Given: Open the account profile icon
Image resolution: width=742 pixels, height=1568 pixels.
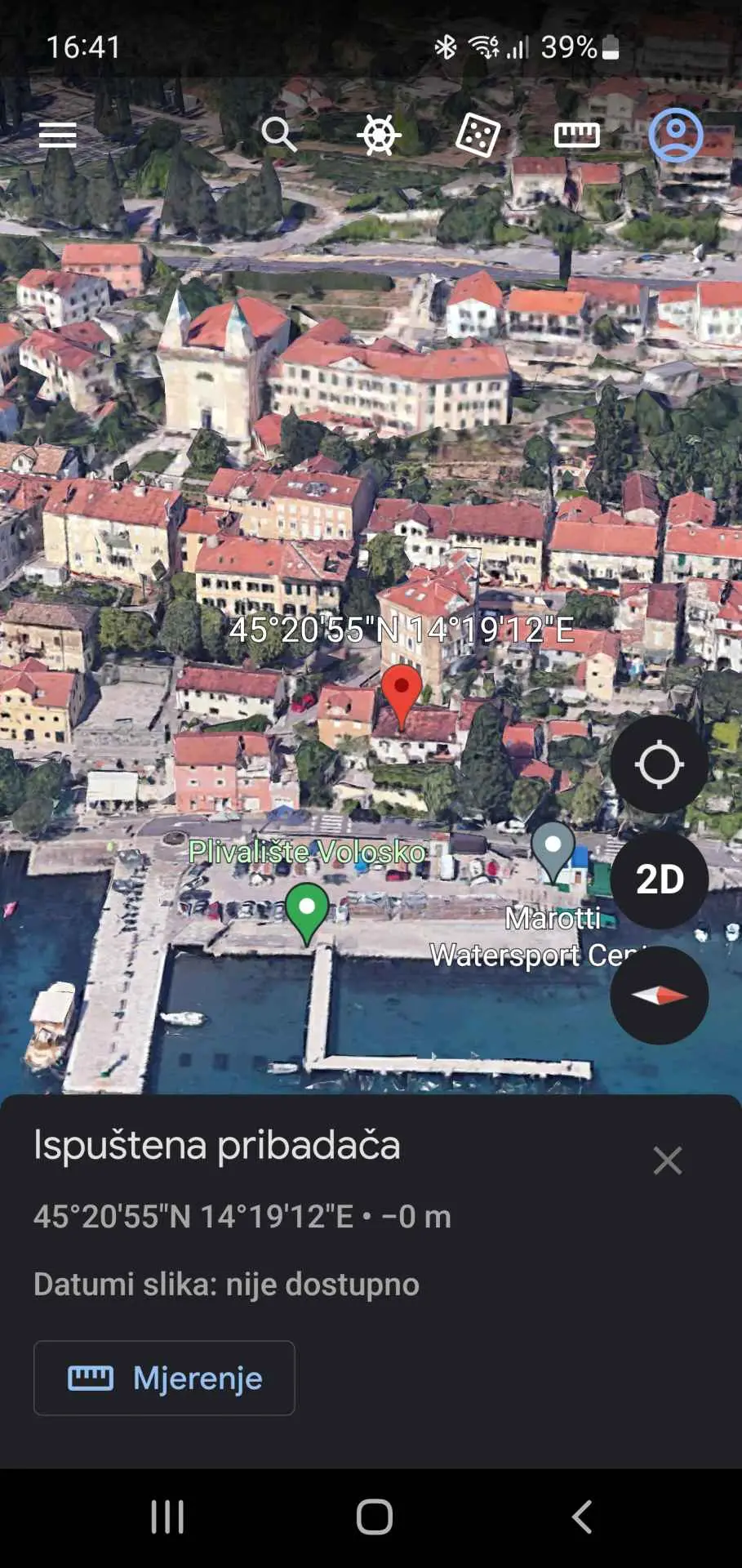Looking at the screenshot, I should point(675,135).
